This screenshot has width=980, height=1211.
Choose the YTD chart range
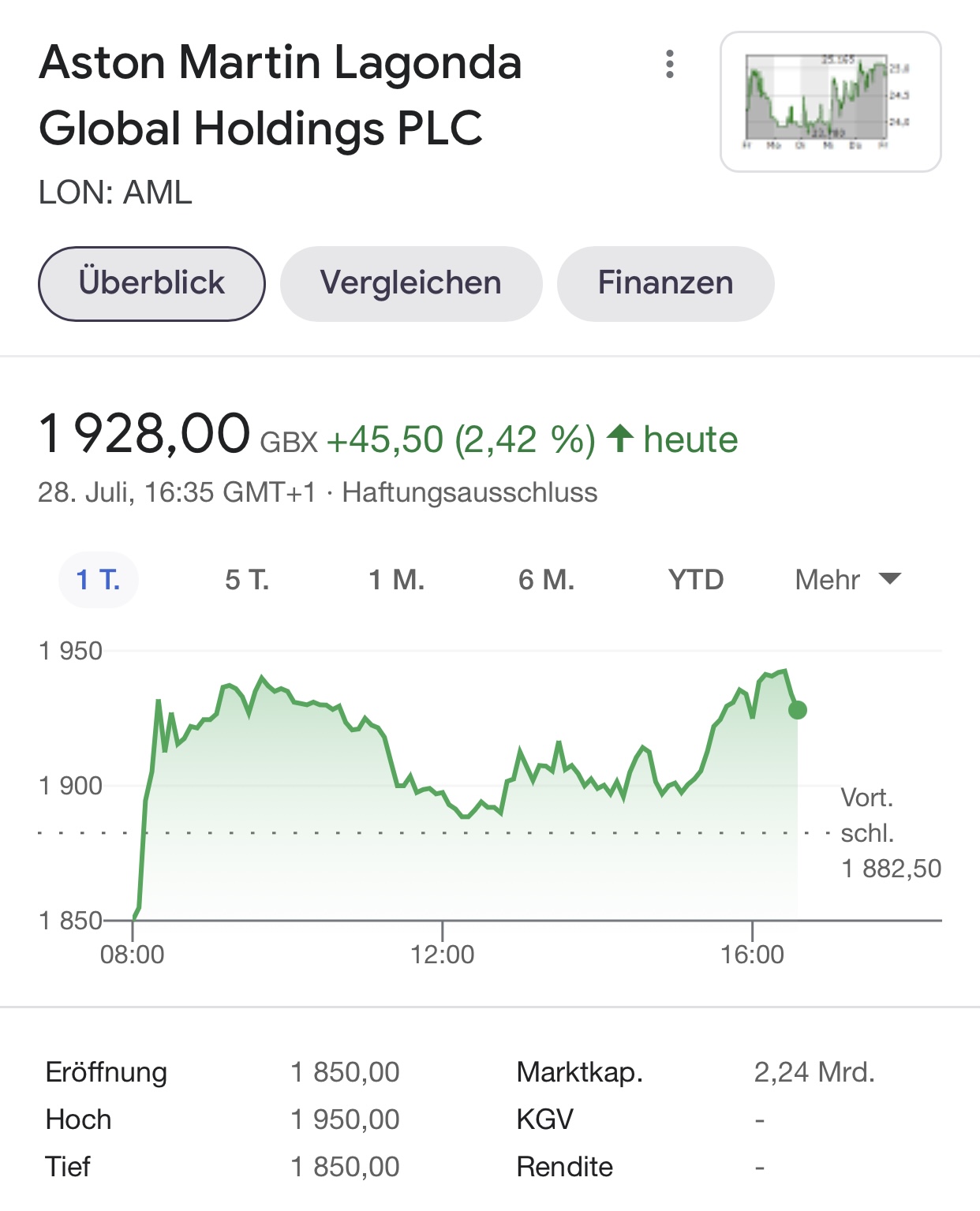pyautogui.click(x=695, y=580)
